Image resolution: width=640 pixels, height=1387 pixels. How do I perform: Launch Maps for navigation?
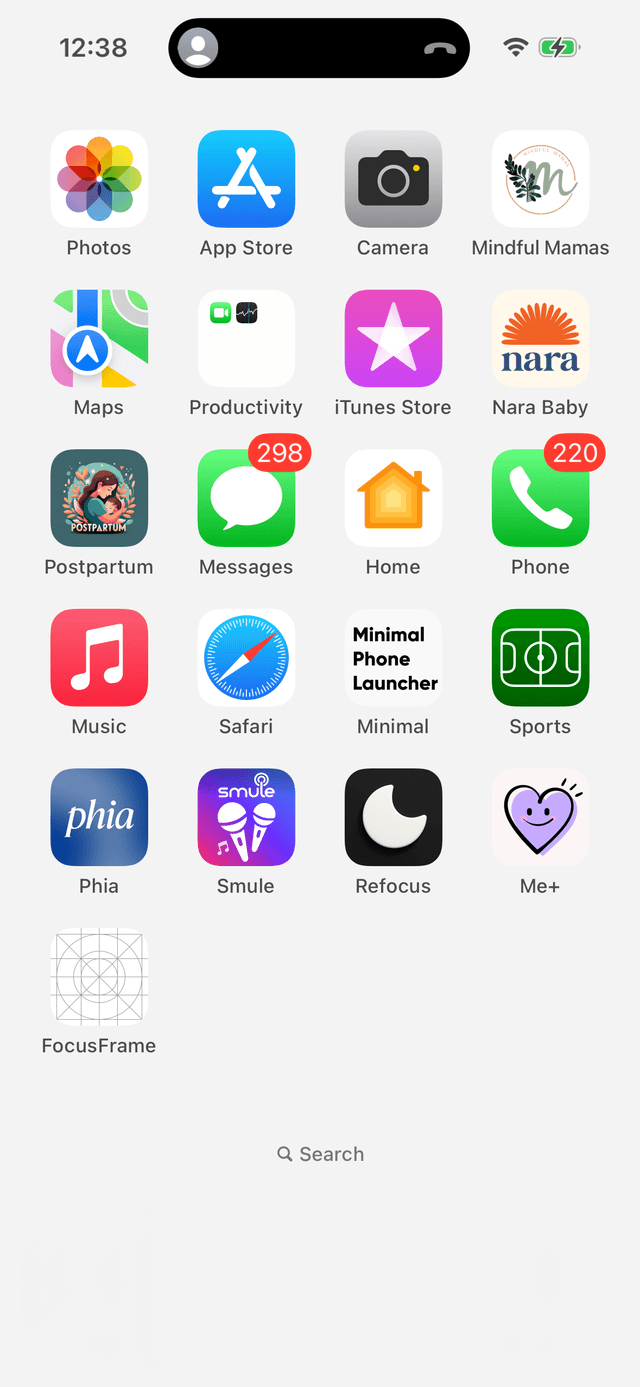point(99,338)
